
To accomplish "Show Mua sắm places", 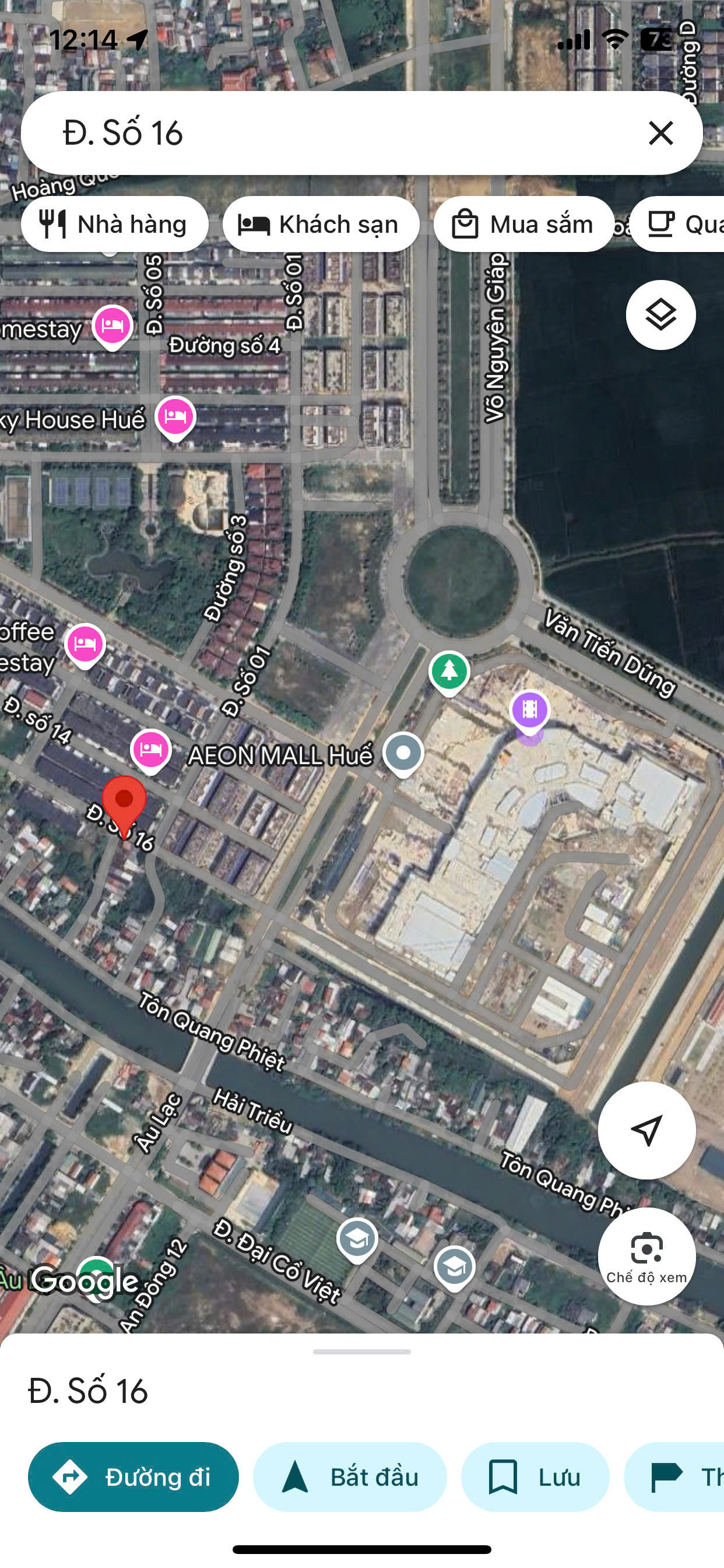I will 523,224.
